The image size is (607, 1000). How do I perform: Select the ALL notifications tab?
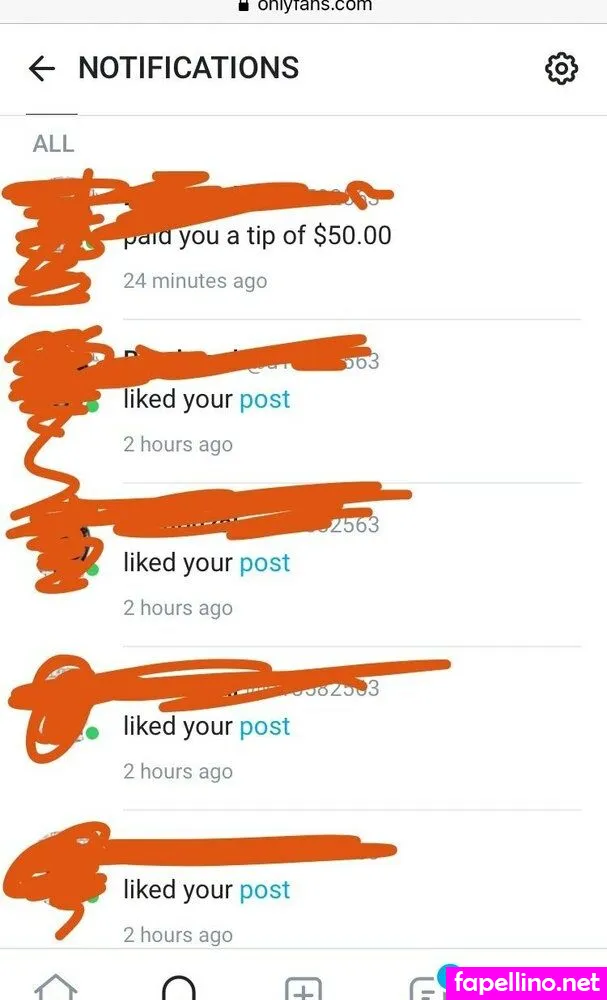53,144
